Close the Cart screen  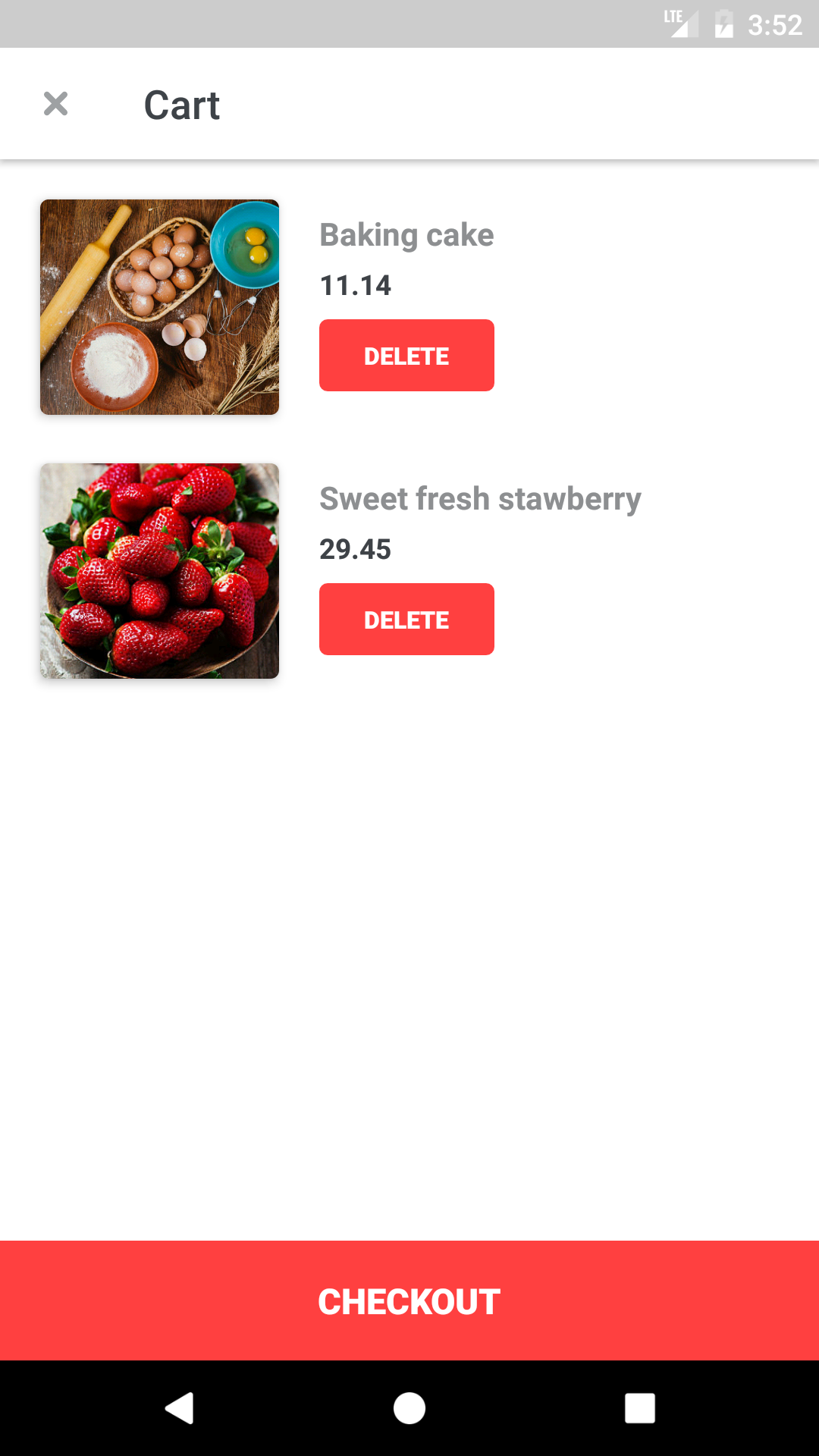55,104
